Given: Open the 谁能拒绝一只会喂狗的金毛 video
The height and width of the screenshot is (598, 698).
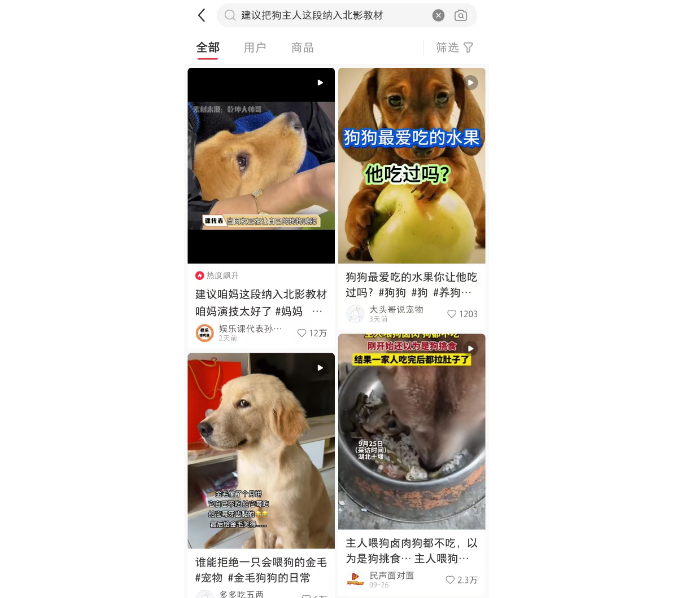Looking at the screenshot, I should (261, 451).
